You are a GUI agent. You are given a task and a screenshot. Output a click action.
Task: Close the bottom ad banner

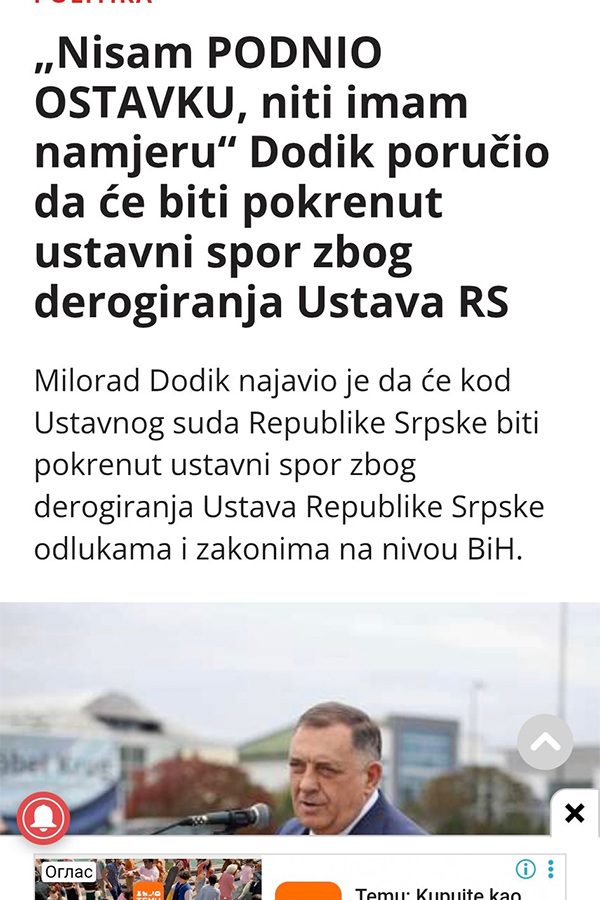pos(574,813)
